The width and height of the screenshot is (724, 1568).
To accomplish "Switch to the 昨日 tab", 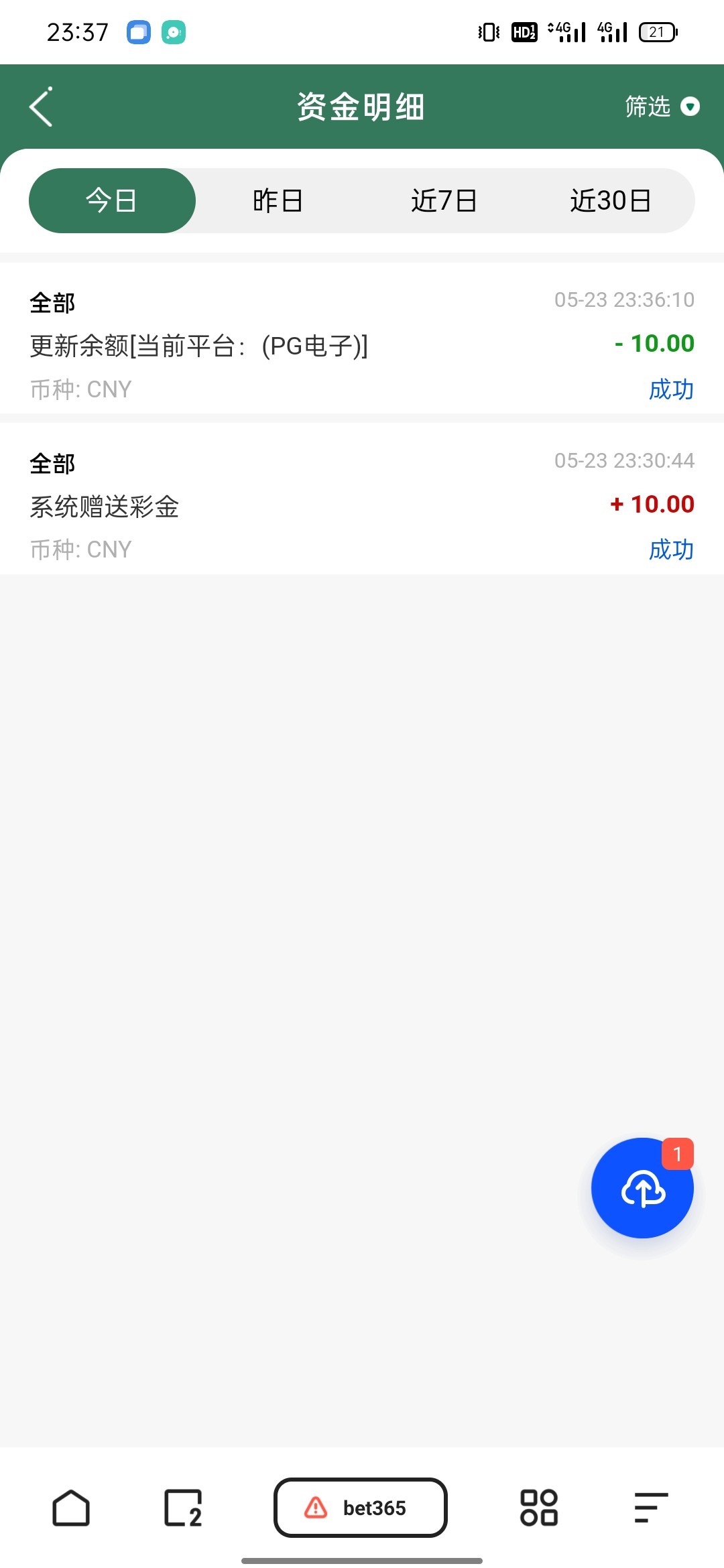I will [x=278, y=200].
